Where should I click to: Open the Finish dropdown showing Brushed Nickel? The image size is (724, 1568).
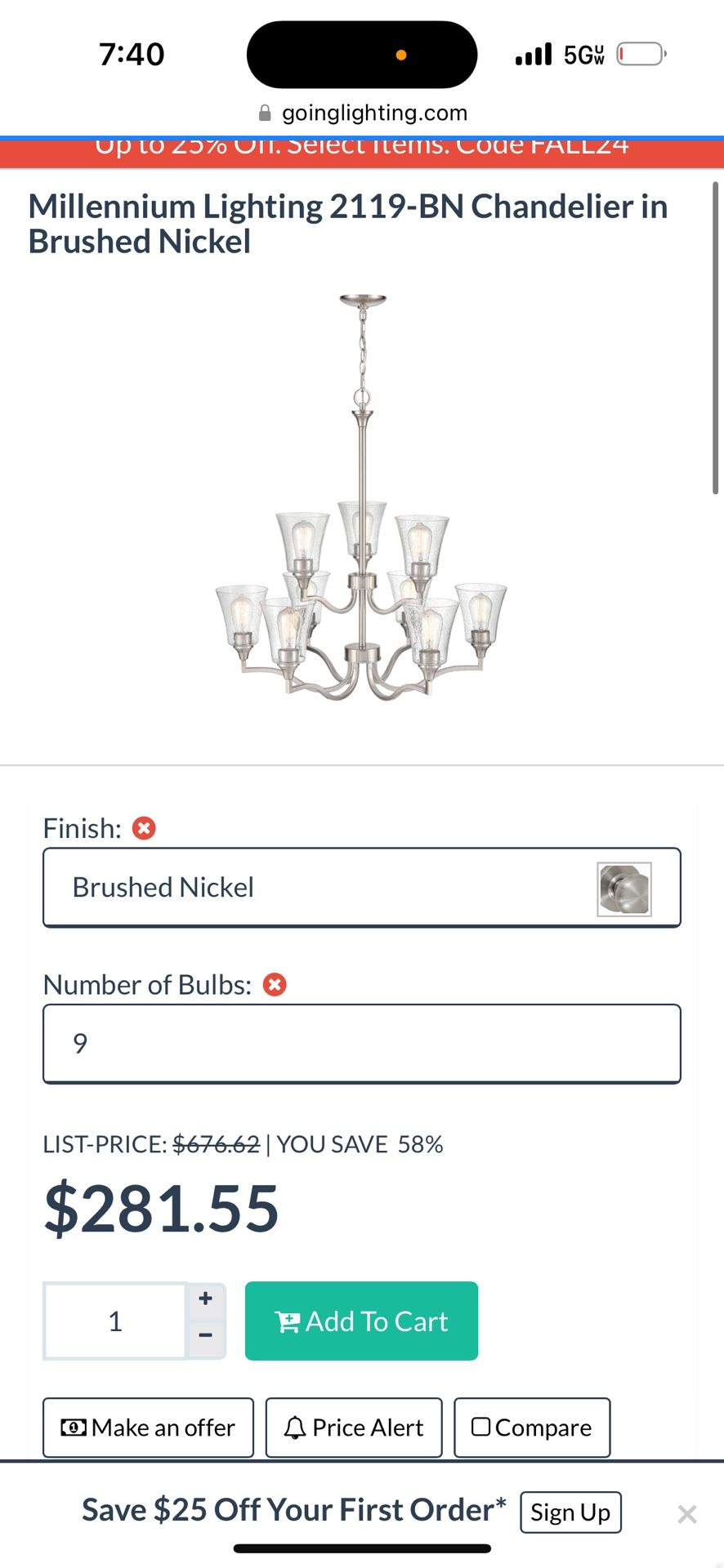(361, 887)
